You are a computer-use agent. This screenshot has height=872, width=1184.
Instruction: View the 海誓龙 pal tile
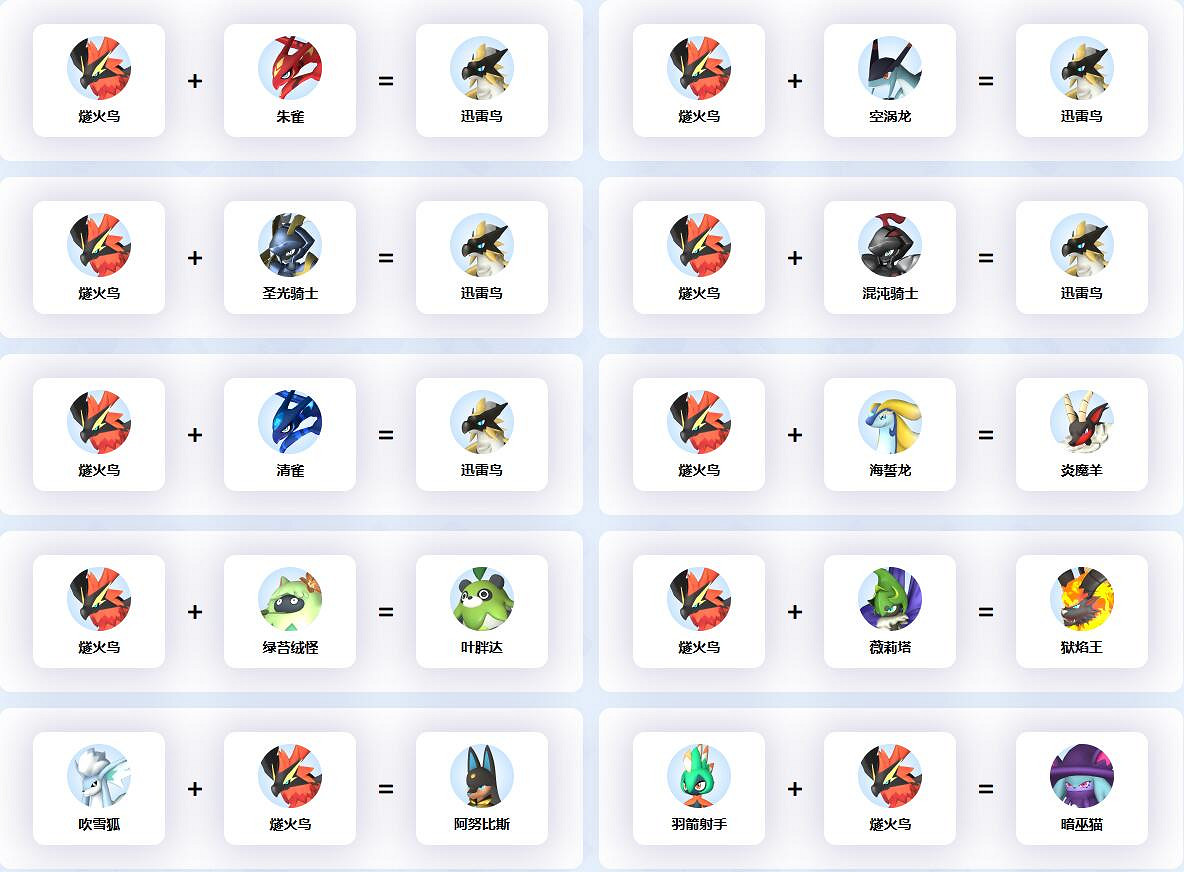pyautogui.click(x=890, y=435)
